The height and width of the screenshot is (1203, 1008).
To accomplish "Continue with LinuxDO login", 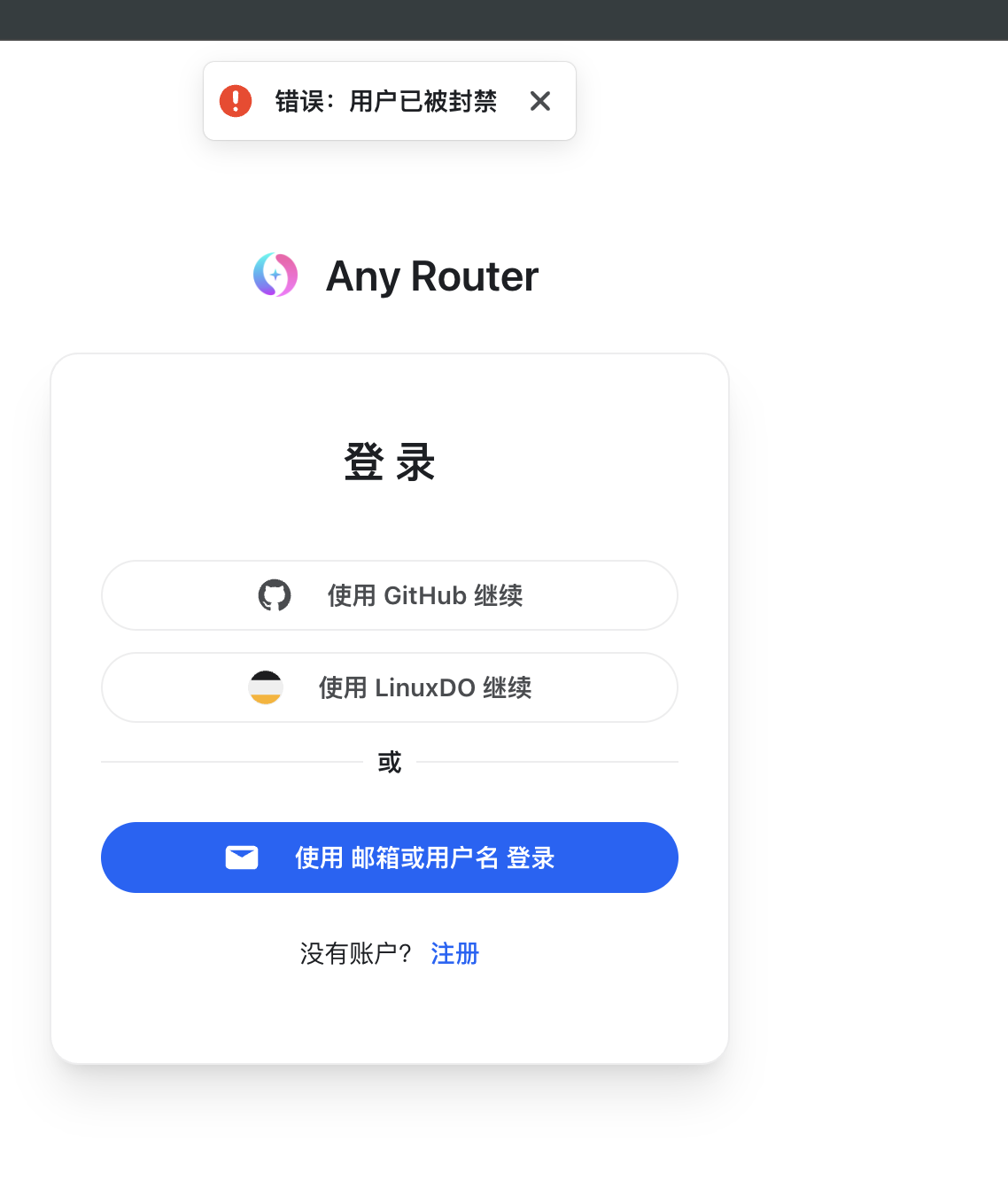I will pos(390,687).
